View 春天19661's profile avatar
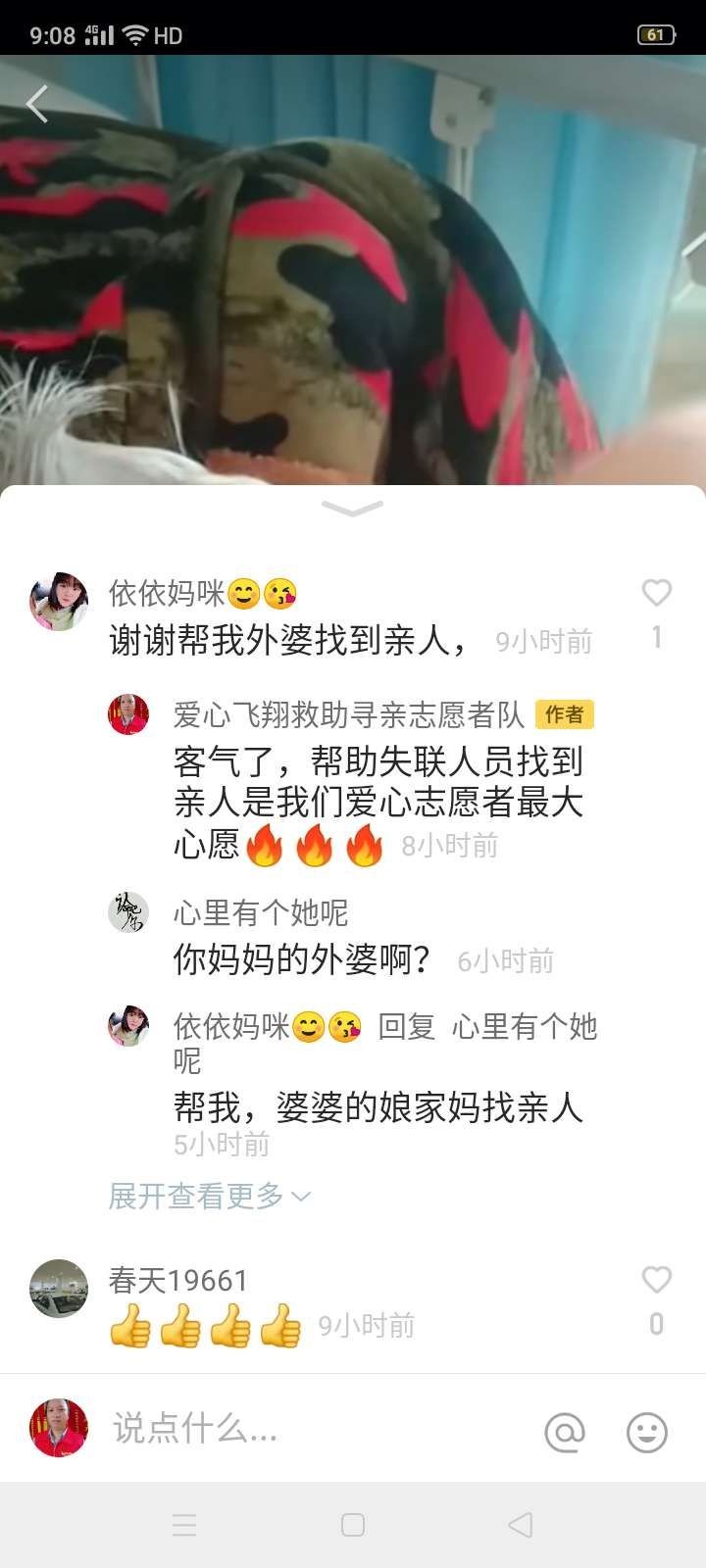The width and height of the screenshot is (706, 1568). 59,1288
